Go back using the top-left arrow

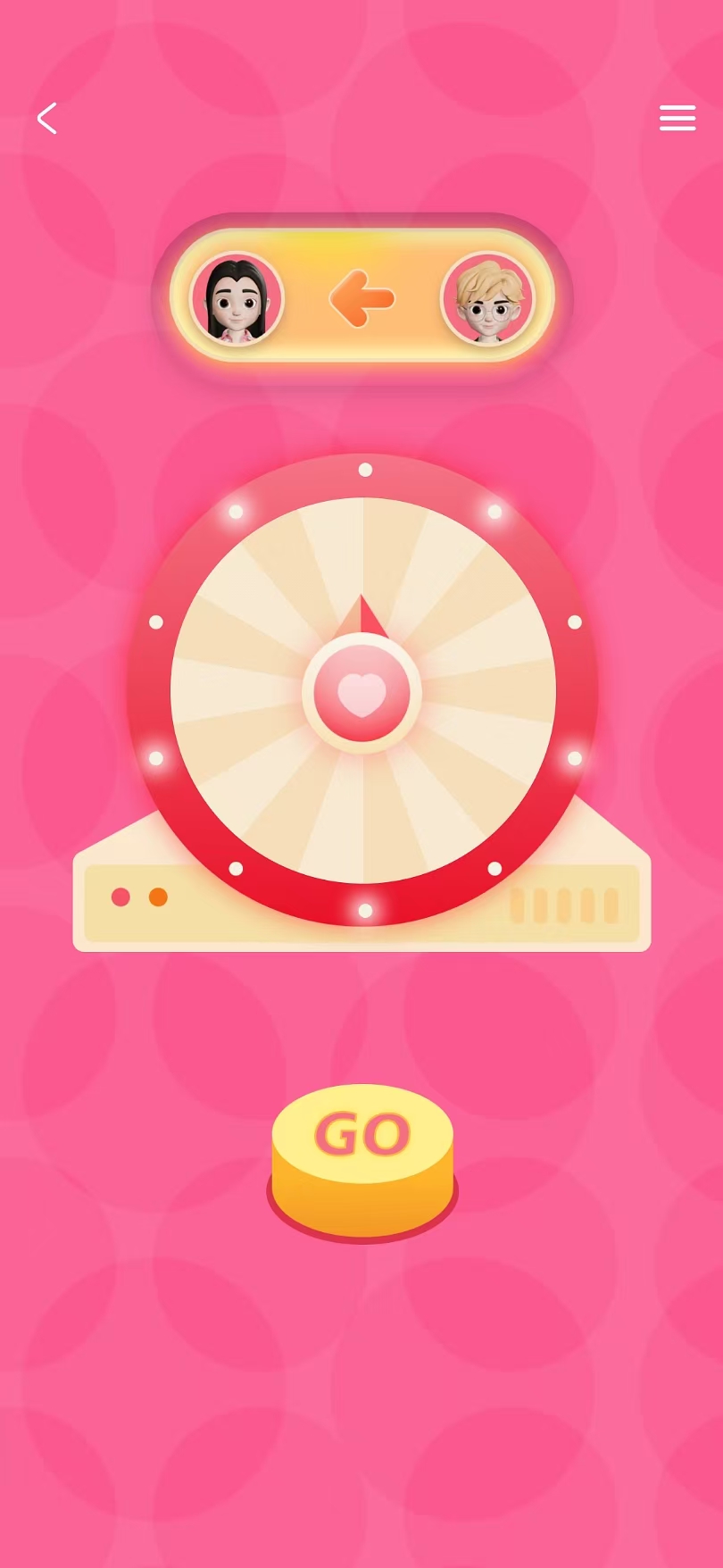47,118
